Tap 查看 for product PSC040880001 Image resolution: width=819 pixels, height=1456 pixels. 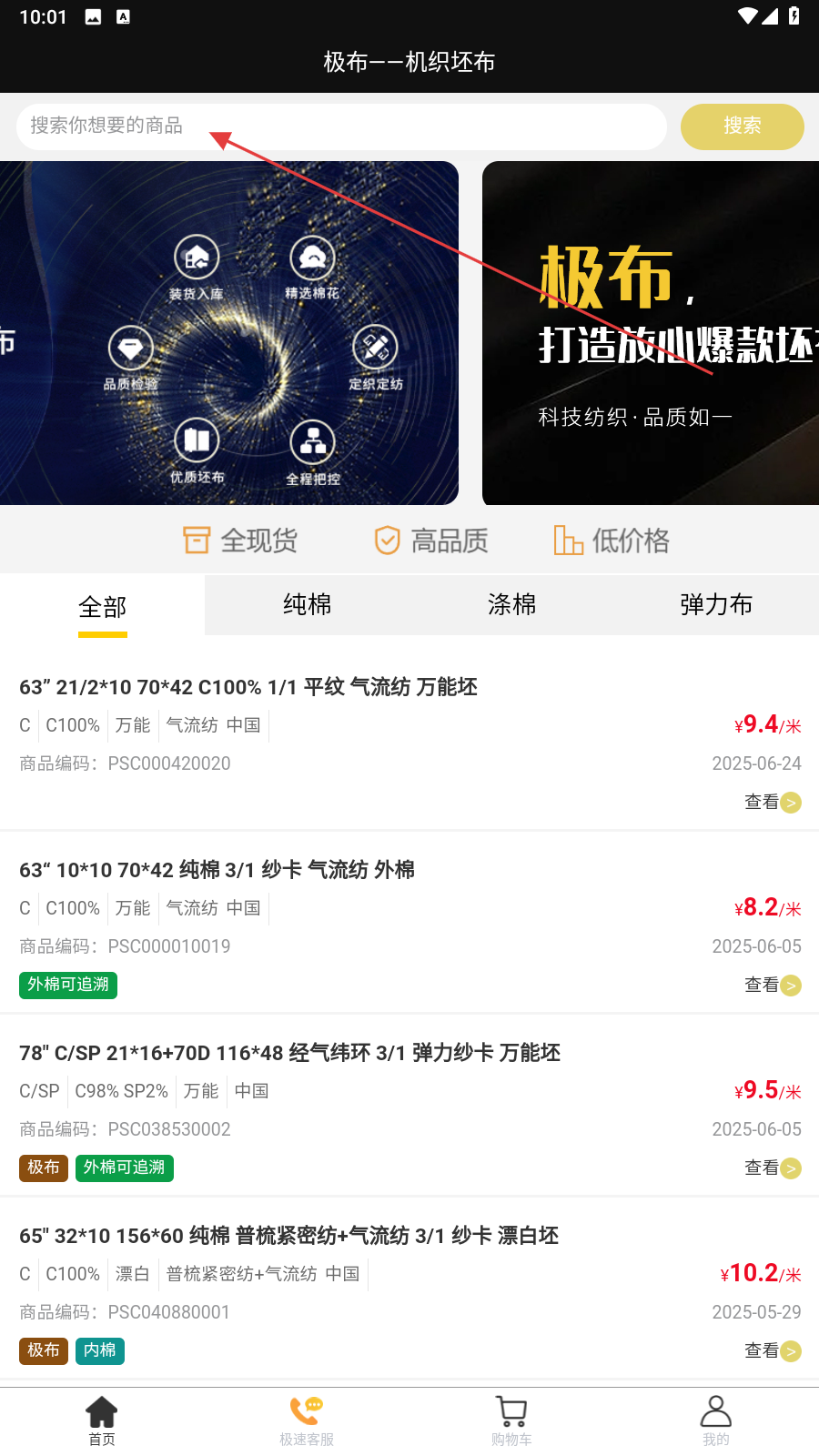coord(772,1350)
